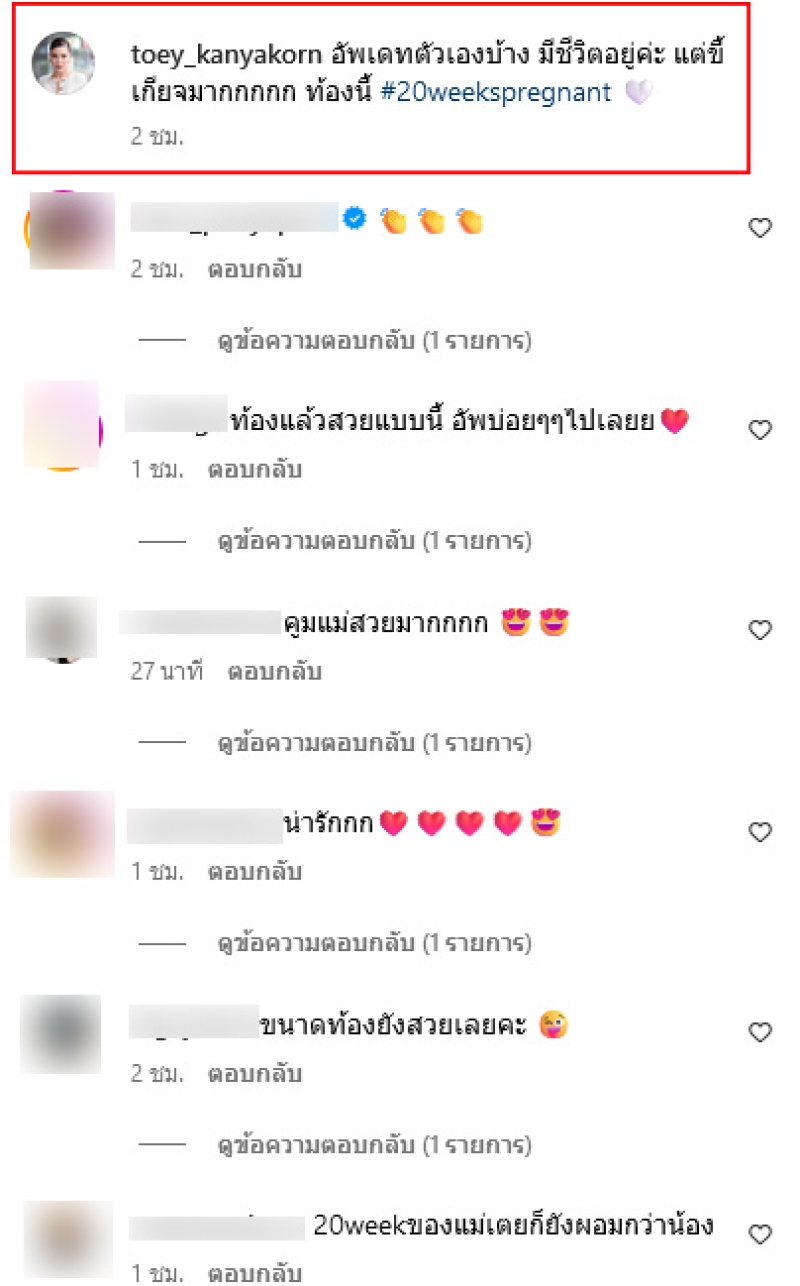Screen dimensions: 800x1286
Task: Like the comment 'ขนาดท้องยังสวยเลยคะ'
Action: click(x=760, y=1032)
